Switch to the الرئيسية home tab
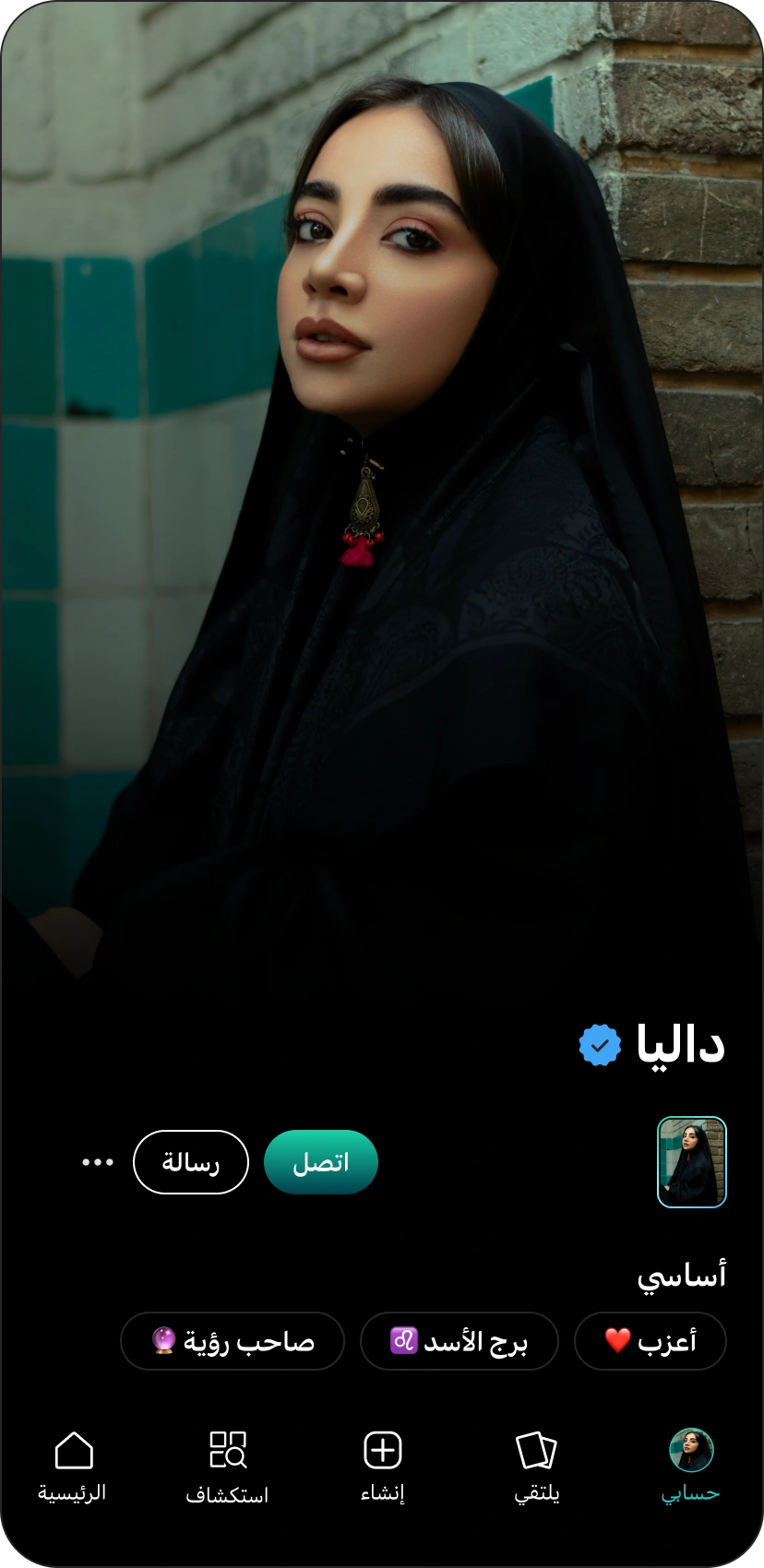The height and width of the screenshot is (1568, 764). click(x=73, y=1467)
